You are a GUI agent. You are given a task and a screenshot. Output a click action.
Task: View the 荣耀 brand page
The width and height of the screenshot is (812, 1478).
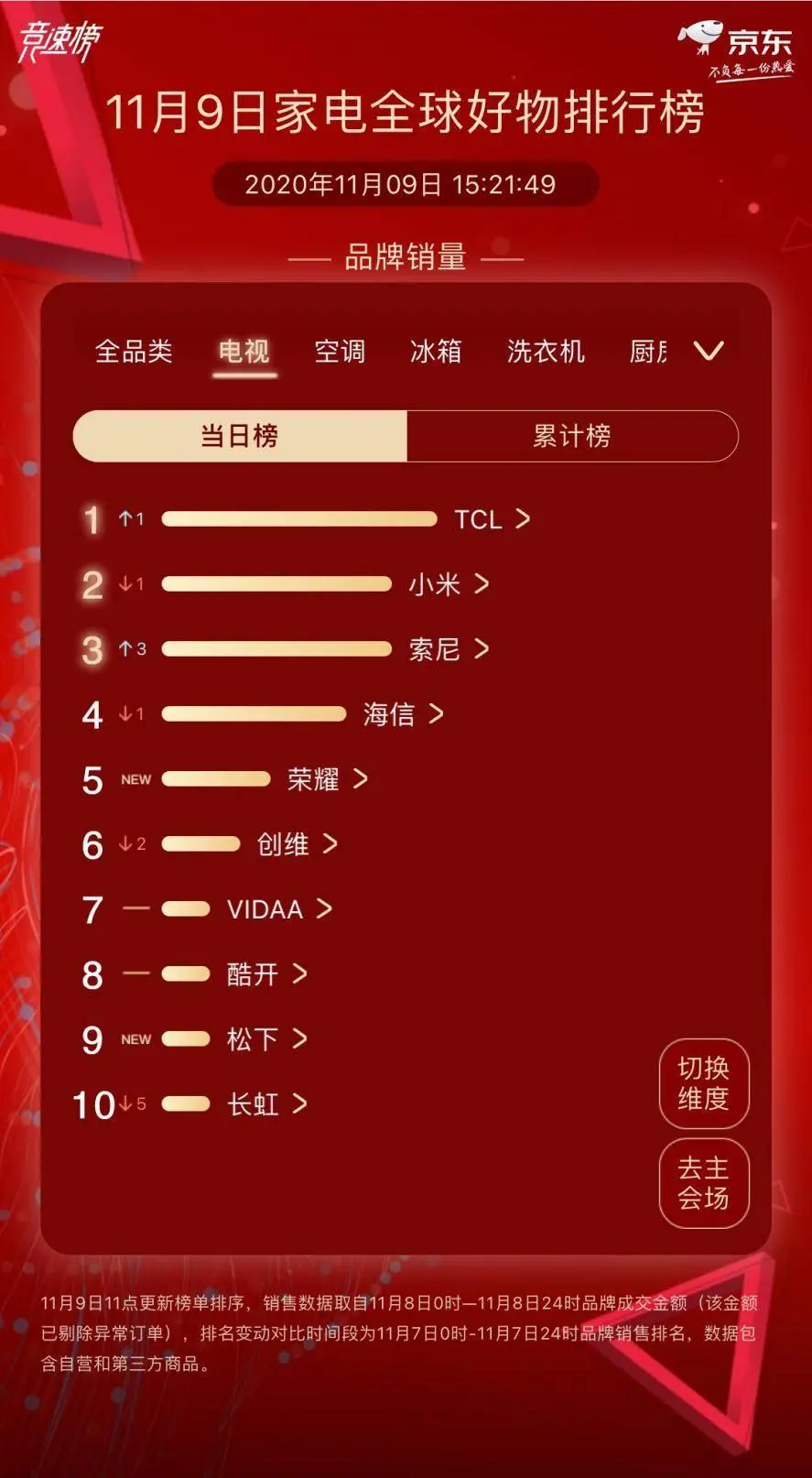327,779
